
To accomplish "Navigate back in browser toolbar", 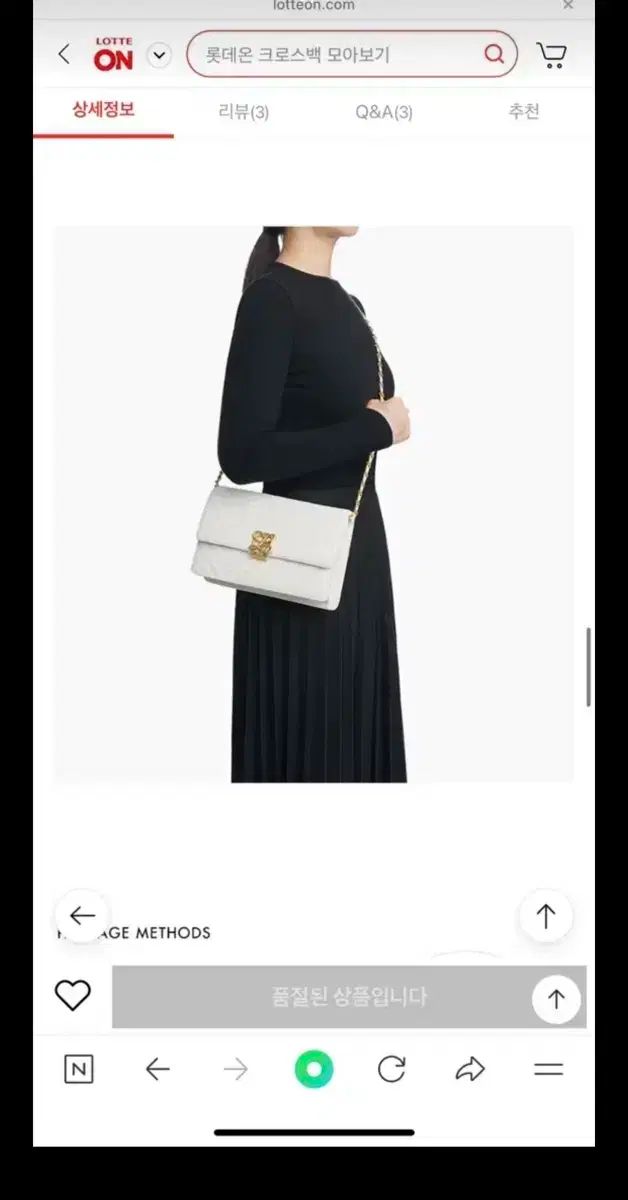I will (157, 1070).
